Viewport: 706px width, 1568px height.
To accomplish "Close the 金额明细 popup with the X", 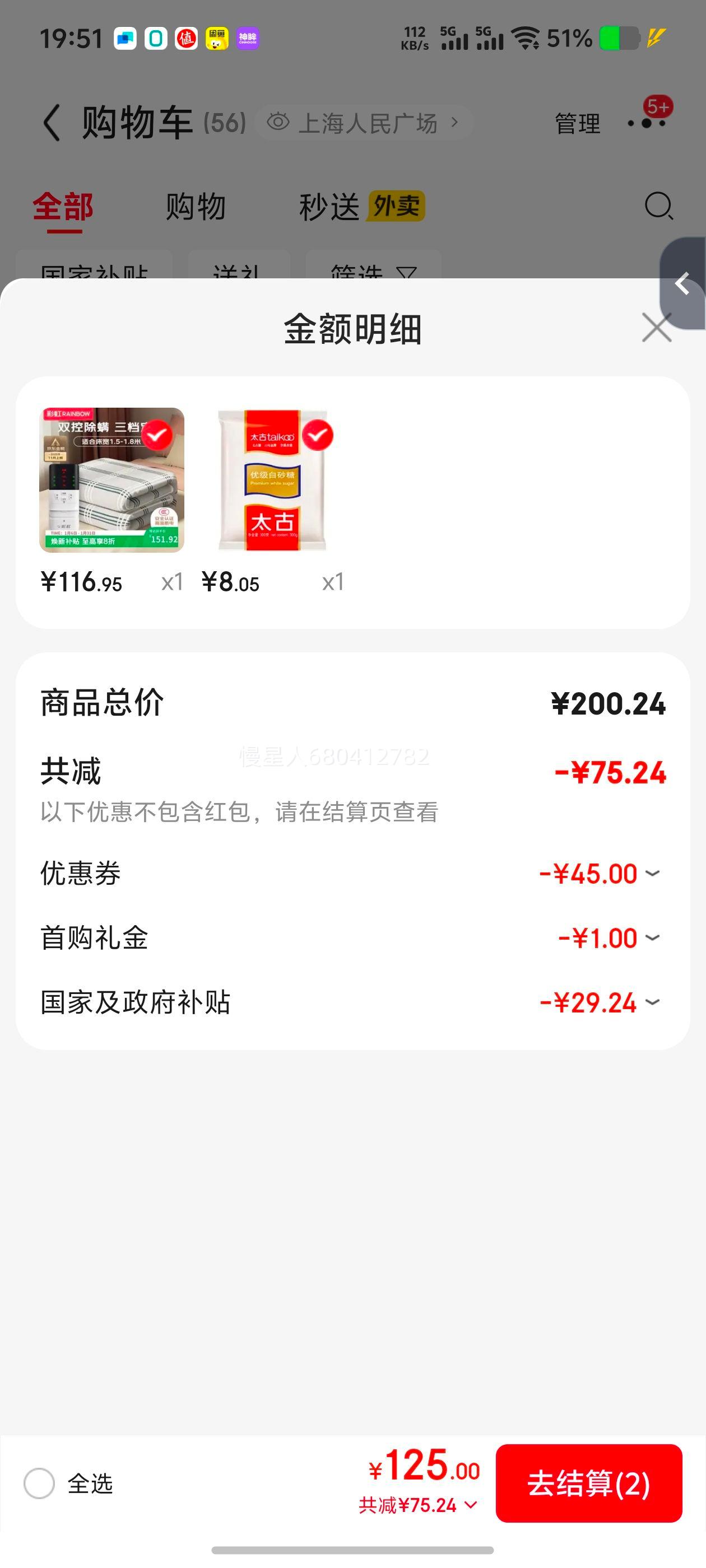I will pyautogui.click(x=656, y=328).
